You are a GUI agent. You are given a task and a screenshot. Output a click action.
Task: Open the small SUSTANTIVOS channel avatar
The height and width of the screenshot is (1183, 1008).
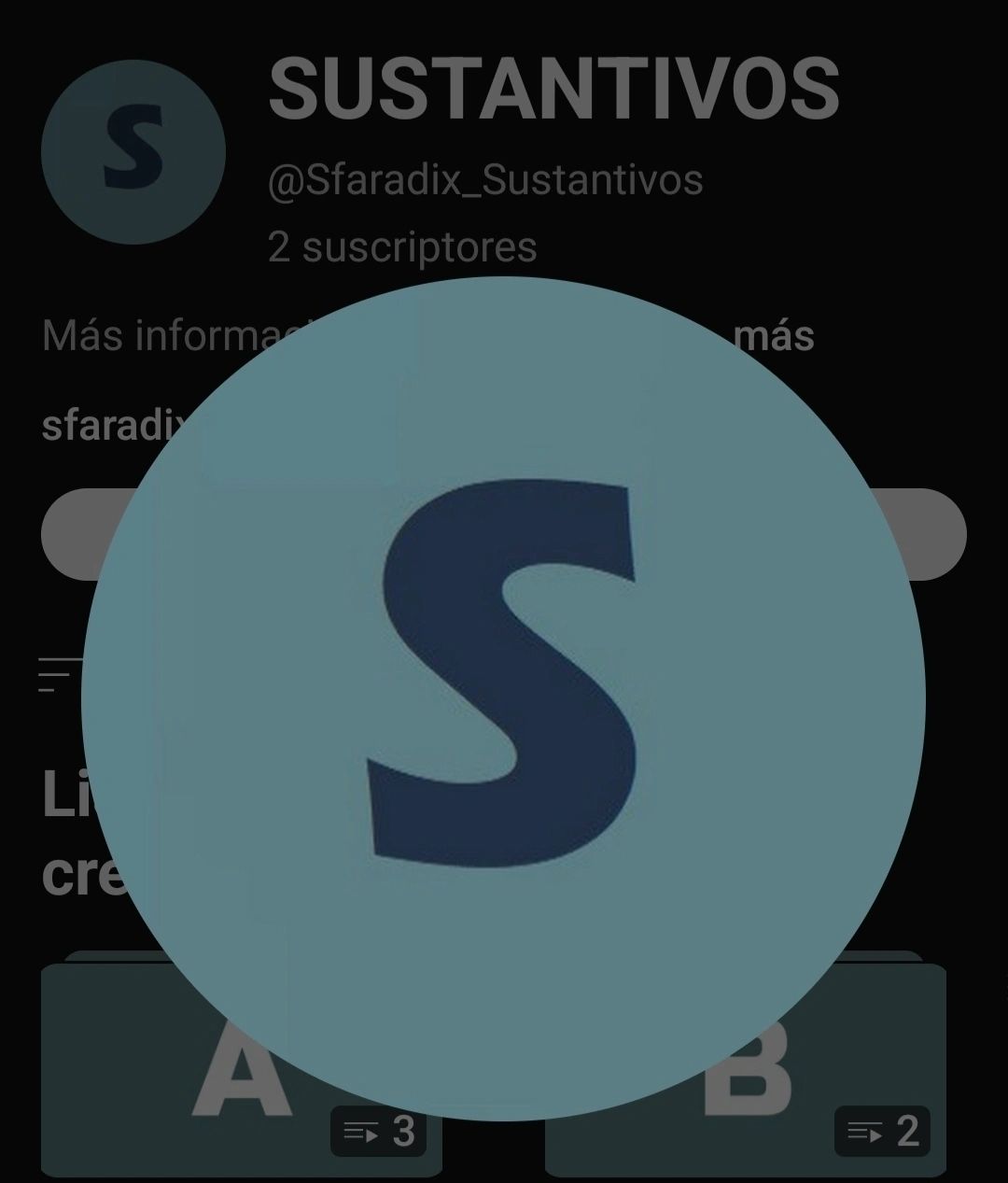133,152
